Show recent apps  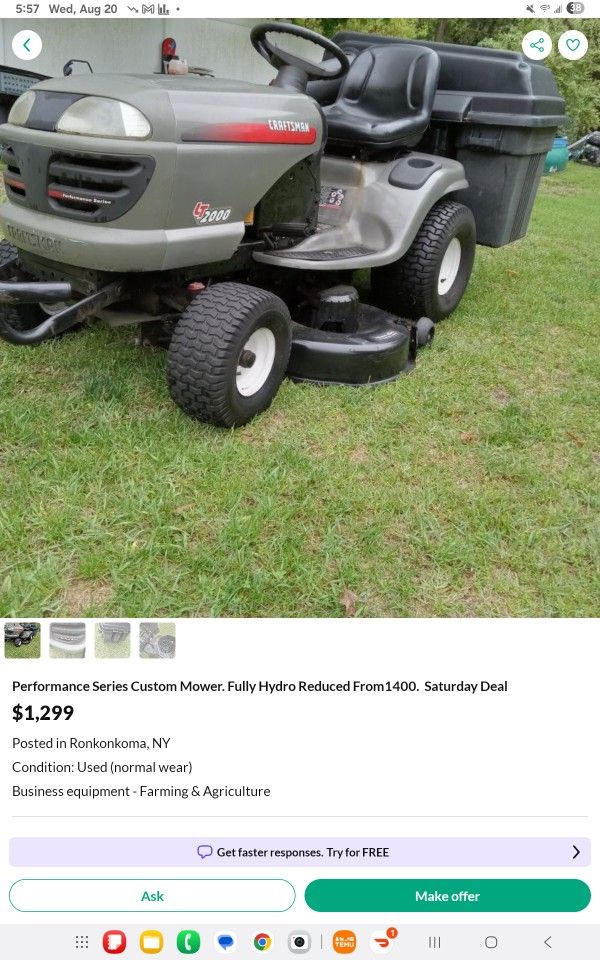click(435, 942)
